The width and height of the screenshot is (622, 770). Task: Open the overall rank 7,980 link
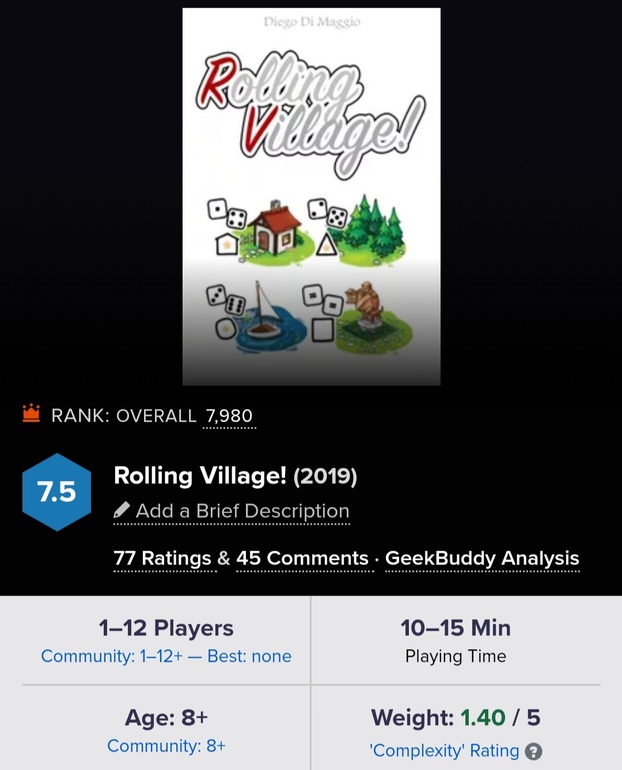[x=229, y=416]
